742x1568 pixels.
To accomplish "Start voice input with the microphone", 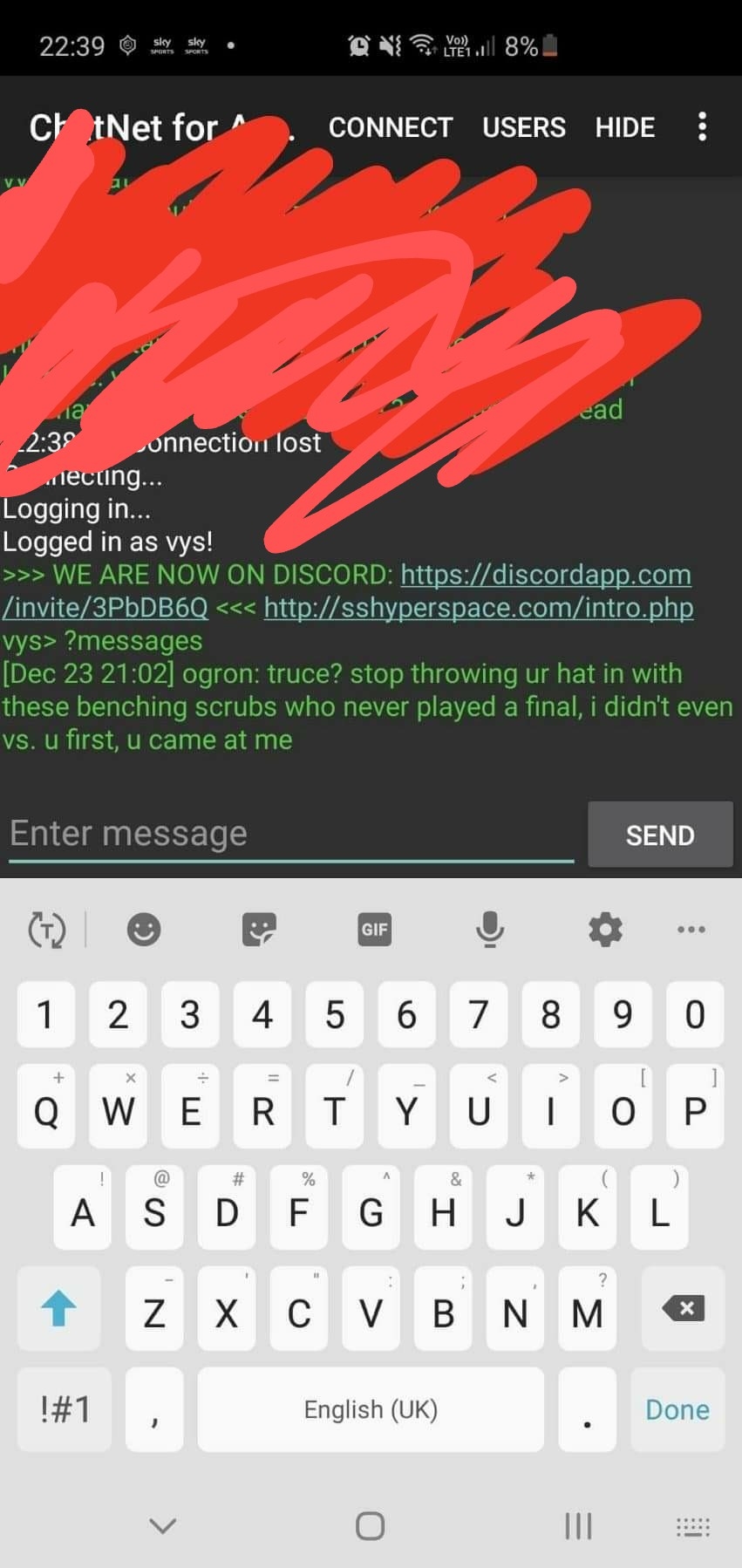I will (x=490, y=929).
